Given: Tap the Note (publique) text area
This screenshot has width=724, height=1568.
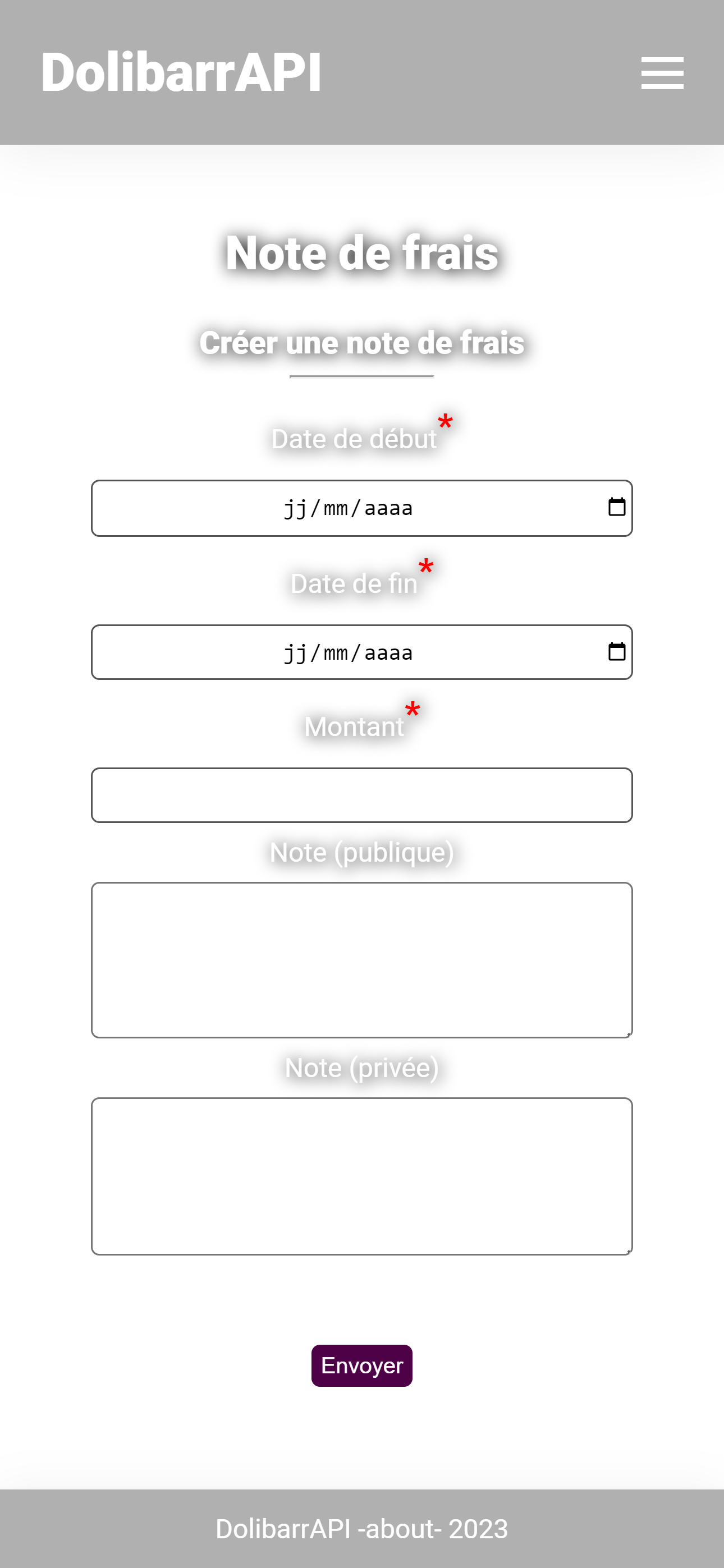Looking at the screenshot, I should click(x=361, y=960).
